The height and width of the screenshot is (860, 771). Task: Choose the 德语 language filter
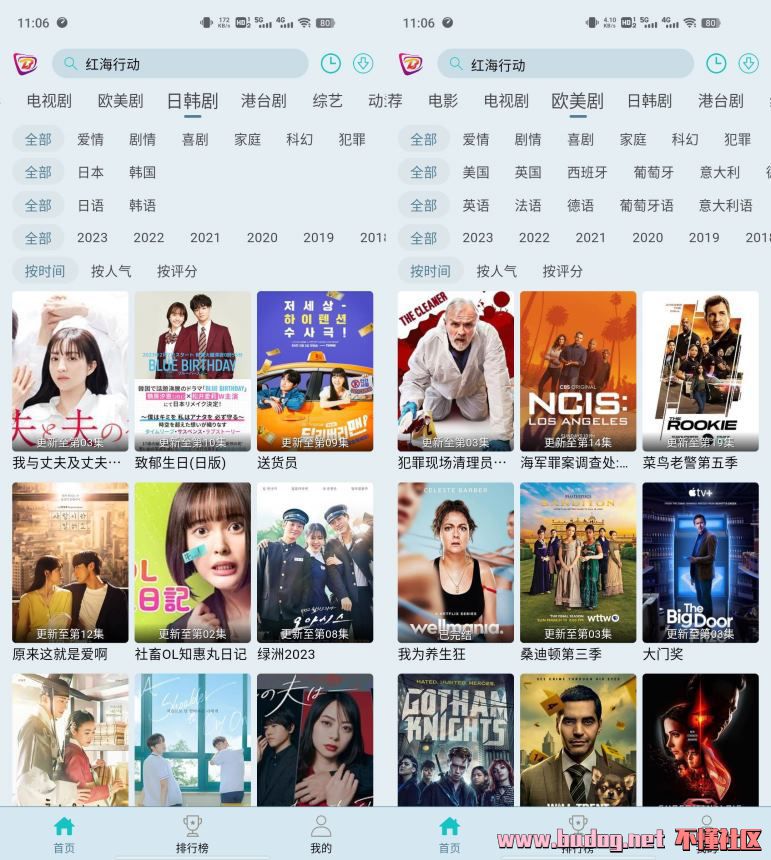[x=580, y=205]
